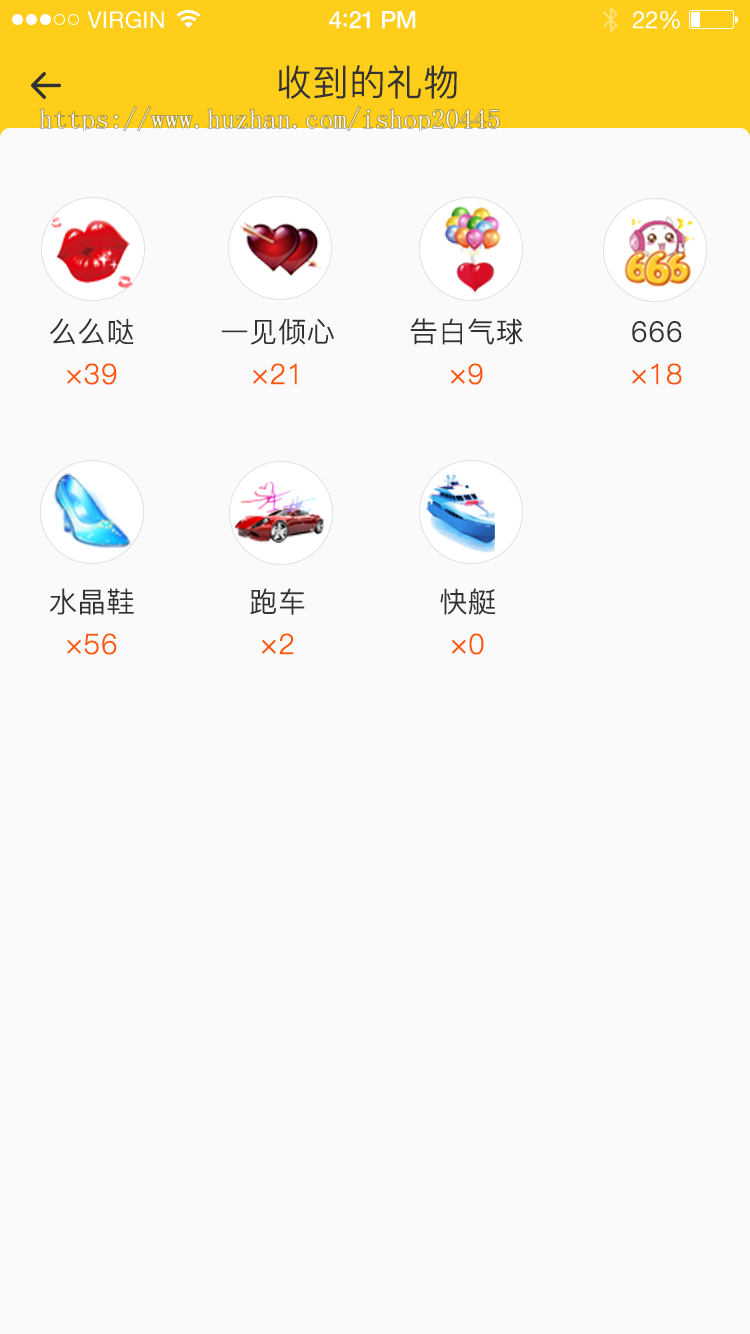Open the 水晶鞋 crystal shoe gift
The width and height of the screenshot is (750, 1334).
tap(92, 512)
